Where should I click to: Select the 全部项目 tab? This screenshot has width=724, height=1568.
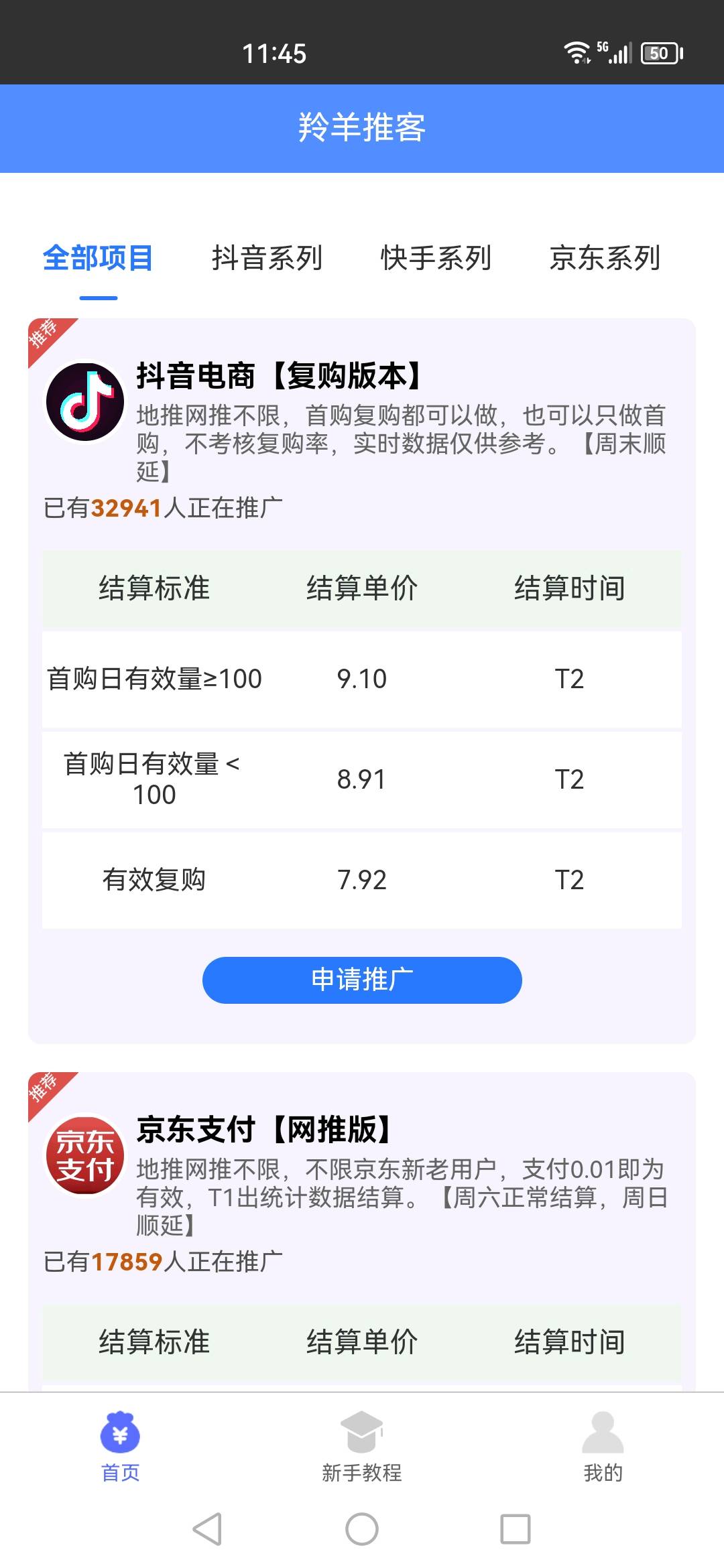tap(98, 258)
